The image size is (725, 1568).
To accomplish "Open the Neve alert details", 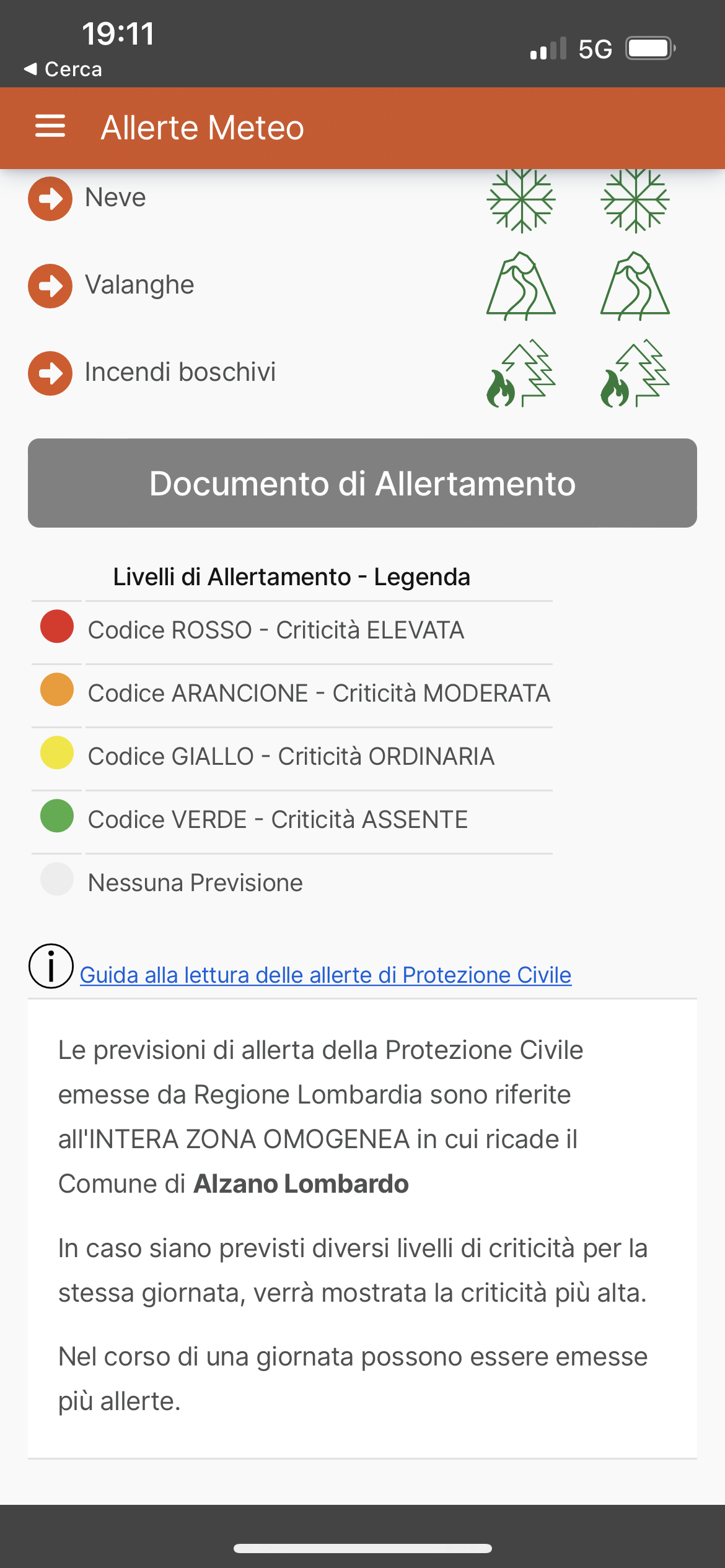I will click(50, 199).
